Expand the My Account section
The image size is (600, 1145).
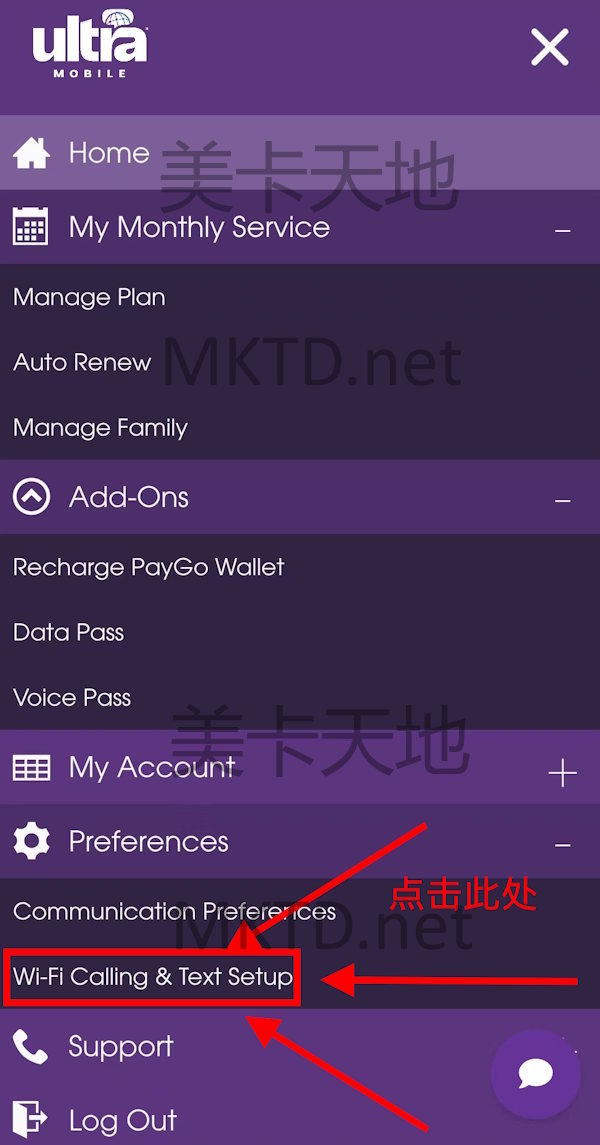click(562, 772)
